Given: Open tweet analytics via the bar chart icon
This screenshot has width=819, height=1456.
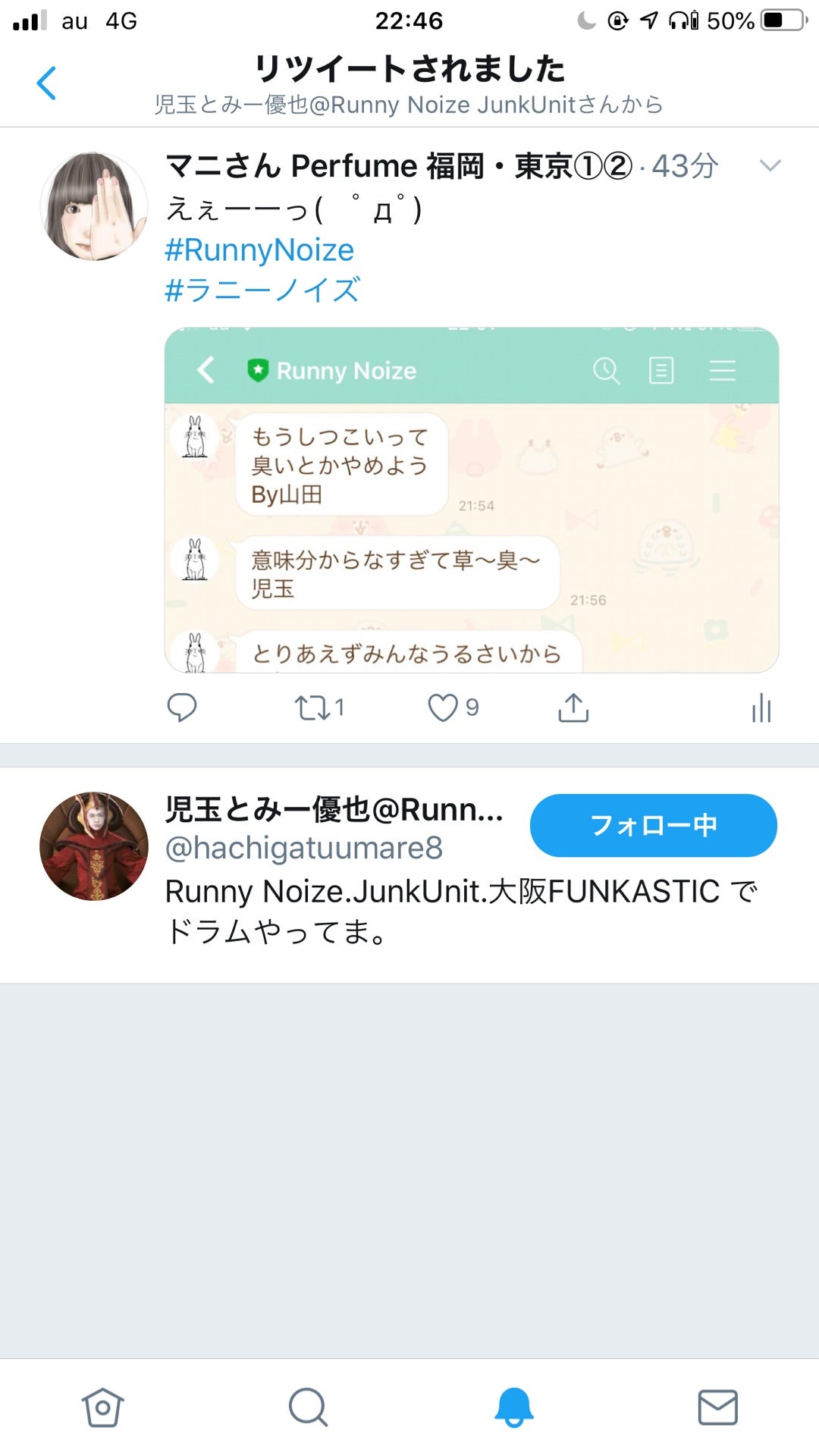Looking at the screenshot, I should tap(761, 708).
